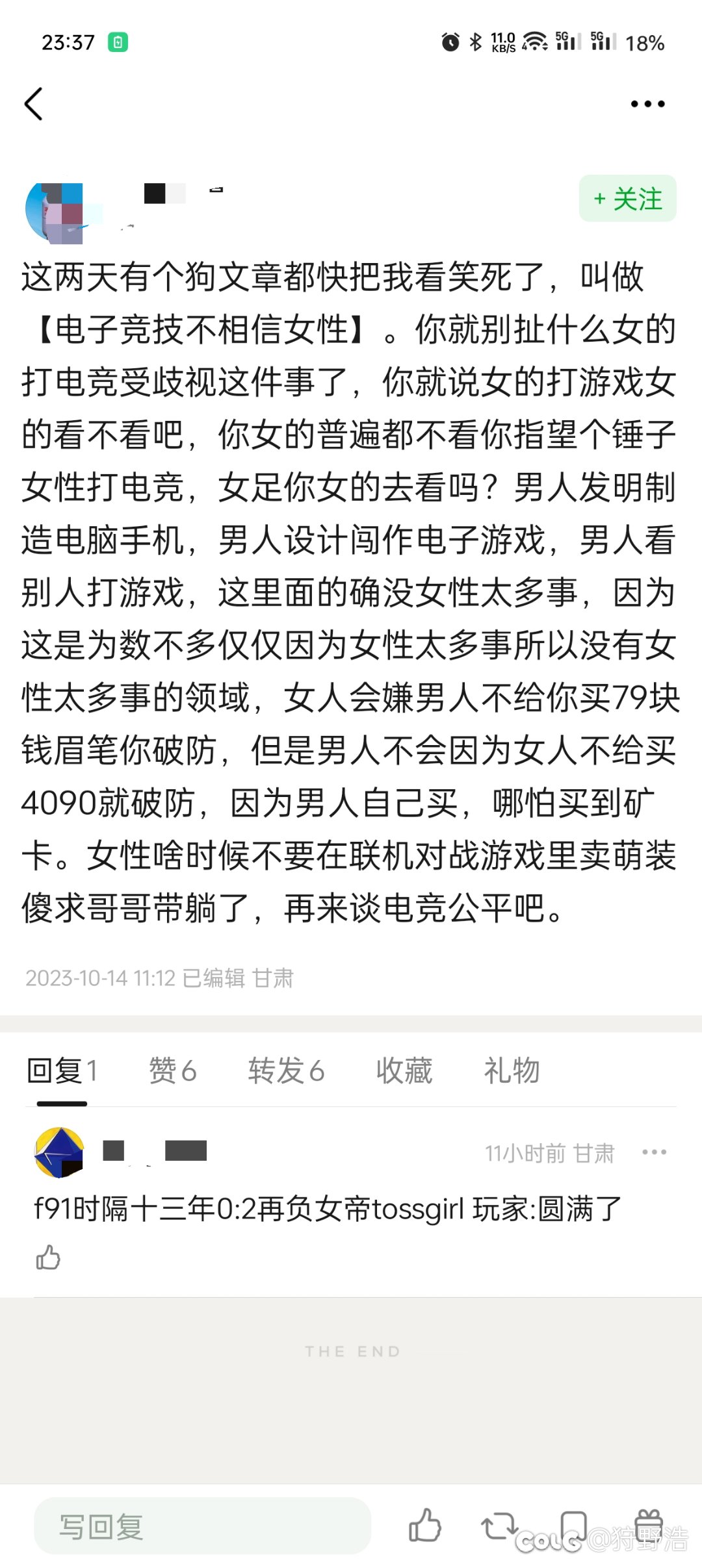Like this post from the bottom bar

click(x=425, y=1525)
